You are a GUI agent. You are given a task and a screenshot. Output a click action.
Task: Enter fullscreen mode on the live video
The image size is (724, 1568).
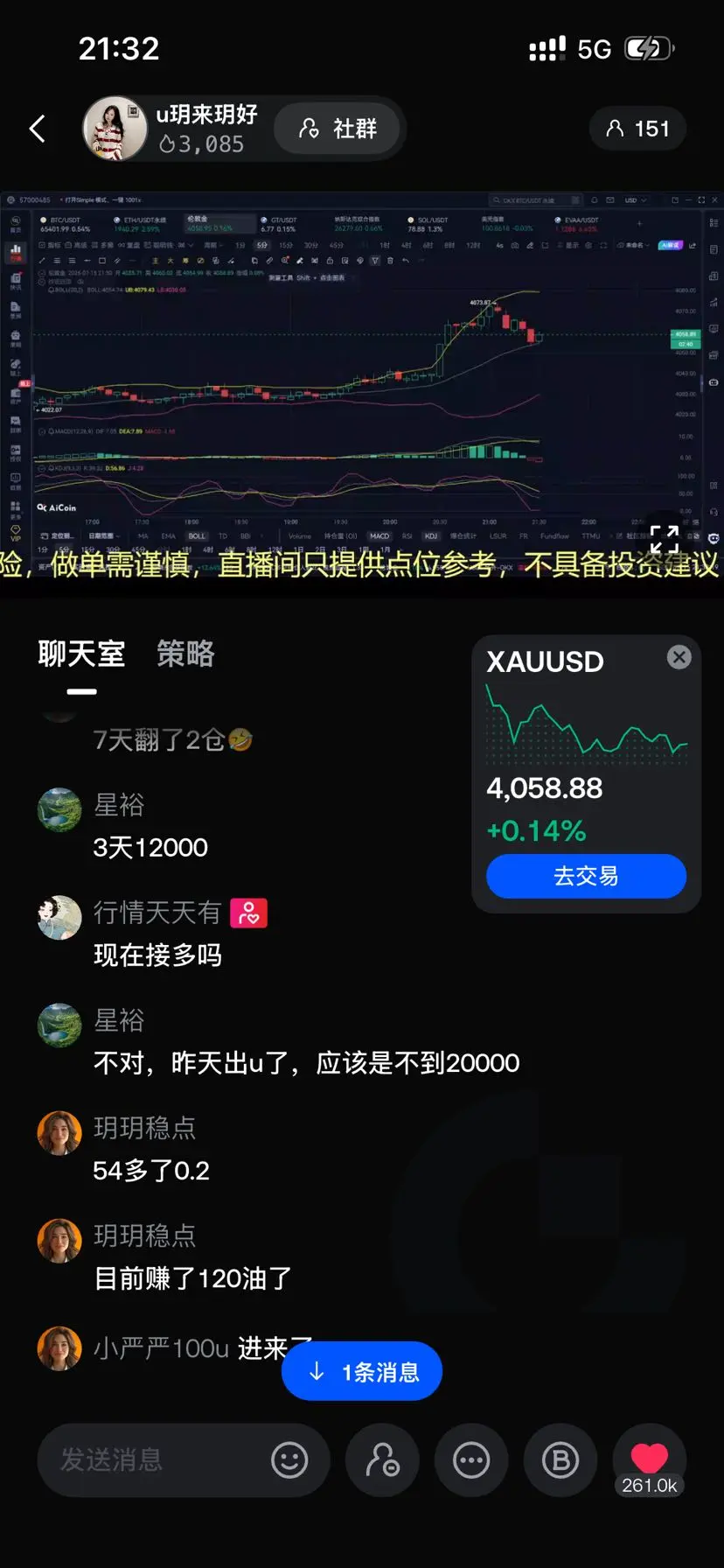pos(665,539)
